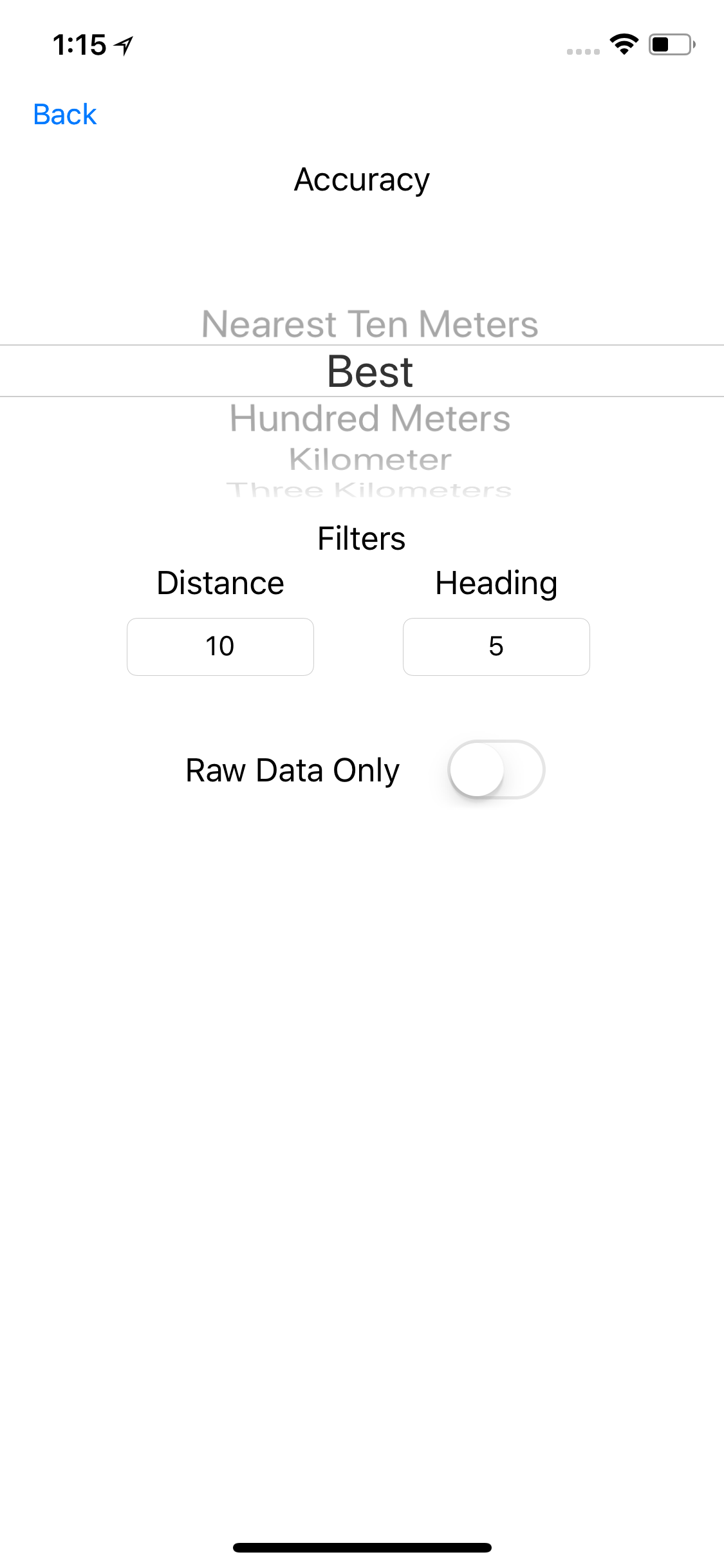This screenshot has width=724, height=1568.
Task: Toggle the Raw Data Only switch on
Action: click(496, 769)
